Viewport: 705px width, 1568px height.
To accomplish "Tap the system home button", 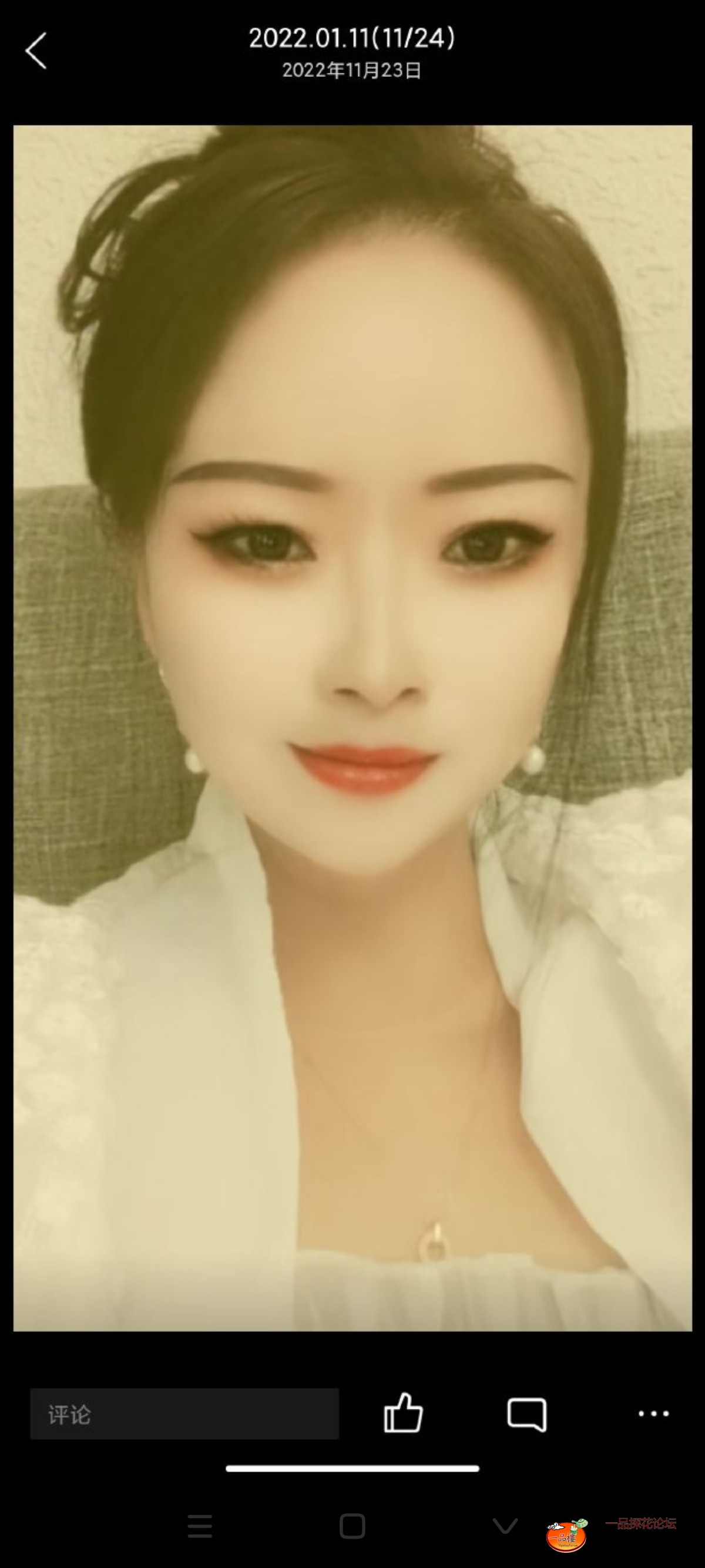I will coord(352,1526).
